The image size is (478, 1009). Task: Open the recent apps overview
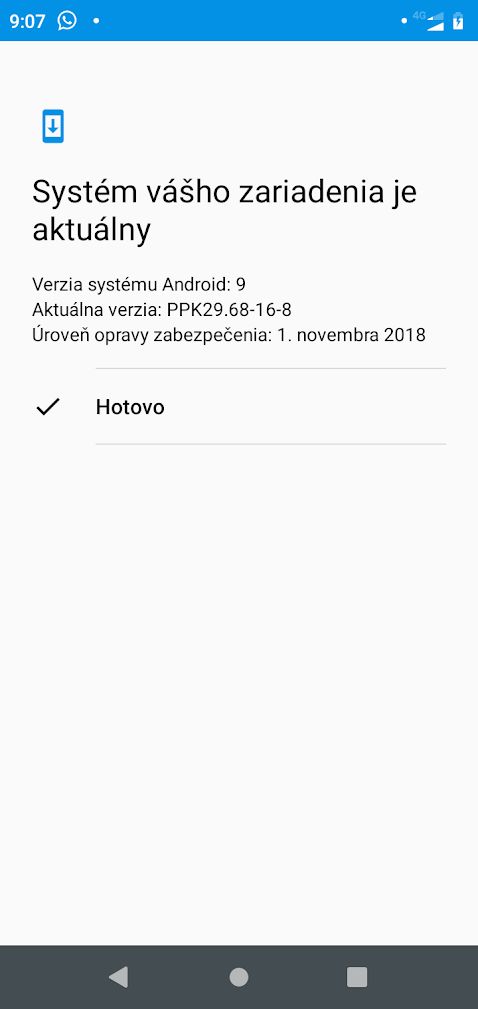[357, 977]
